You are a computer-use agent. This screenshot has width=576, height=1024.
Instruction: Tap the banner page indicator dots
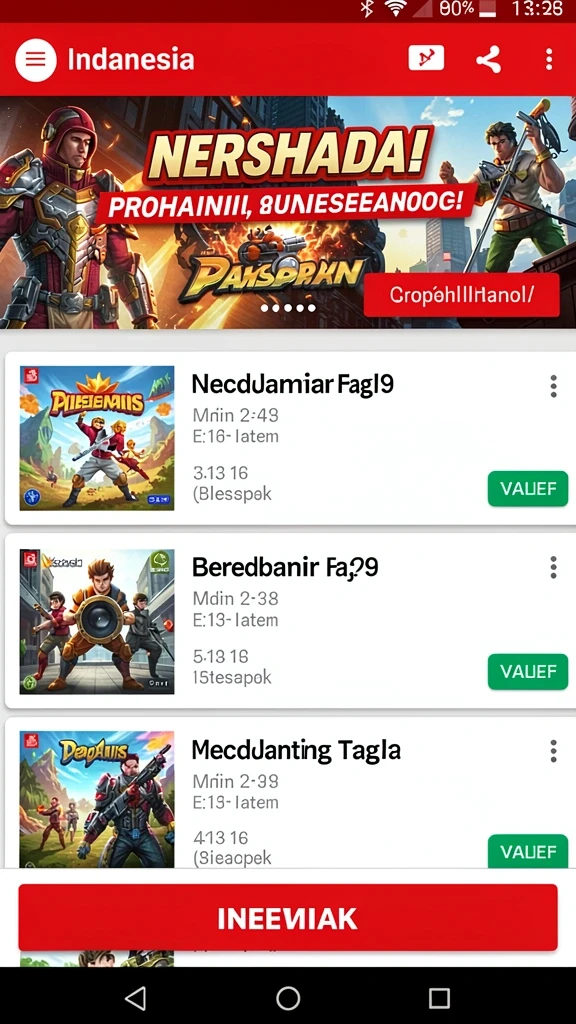point(288,308)
